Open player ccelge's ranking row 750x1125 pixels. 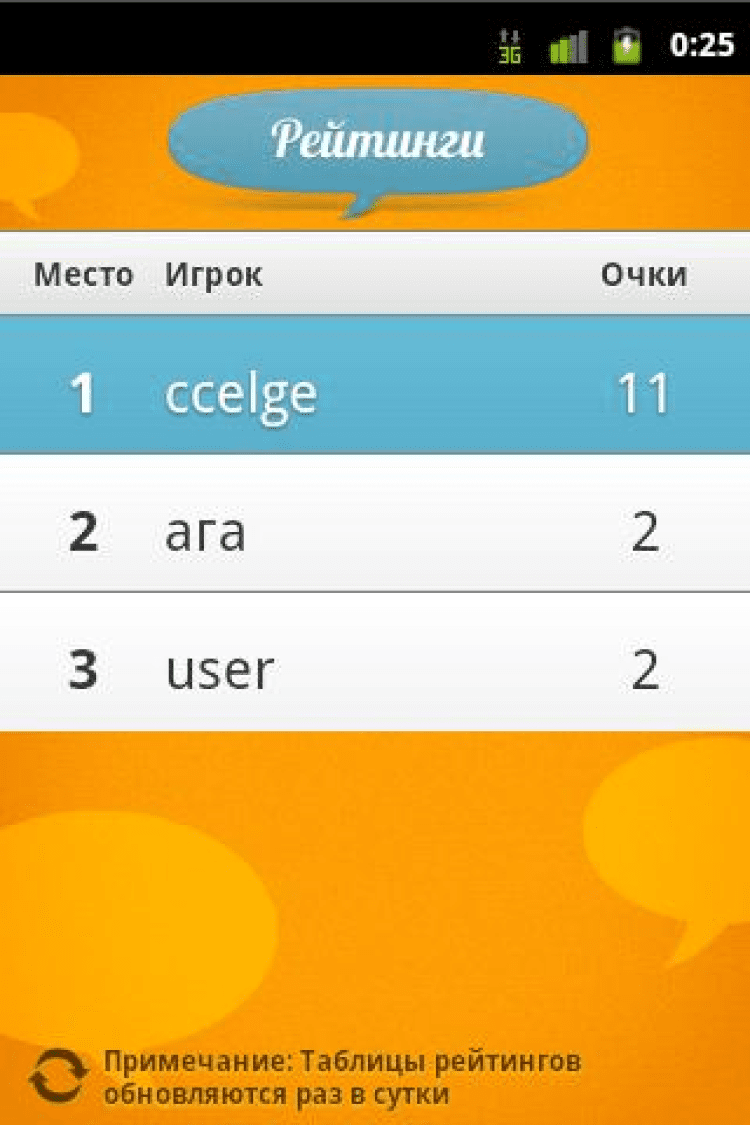click(x=374, y=393)
